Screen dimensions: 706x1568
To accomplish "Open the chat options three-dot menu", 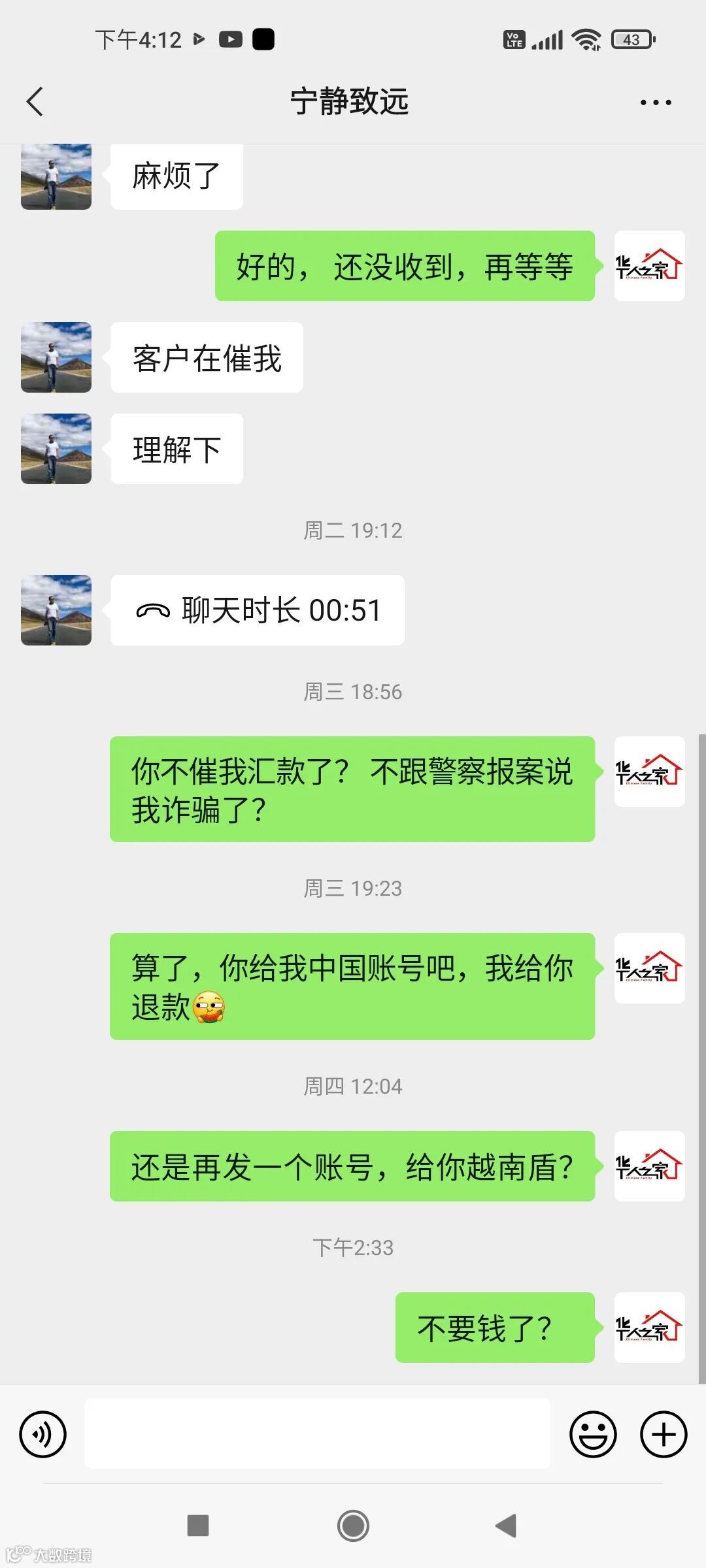I will click(655, 103).
